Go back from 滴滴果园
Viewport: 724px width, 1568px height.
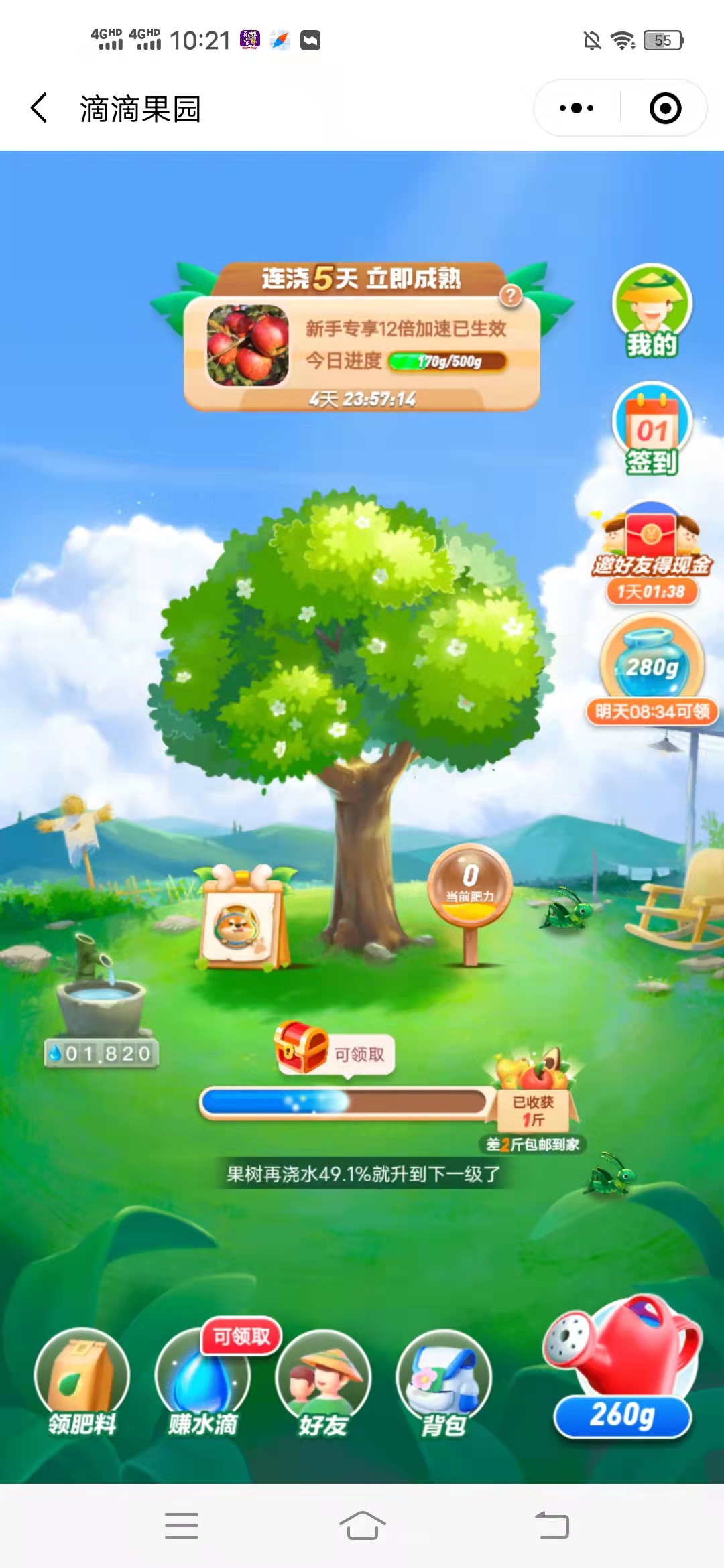click(39, 108)
